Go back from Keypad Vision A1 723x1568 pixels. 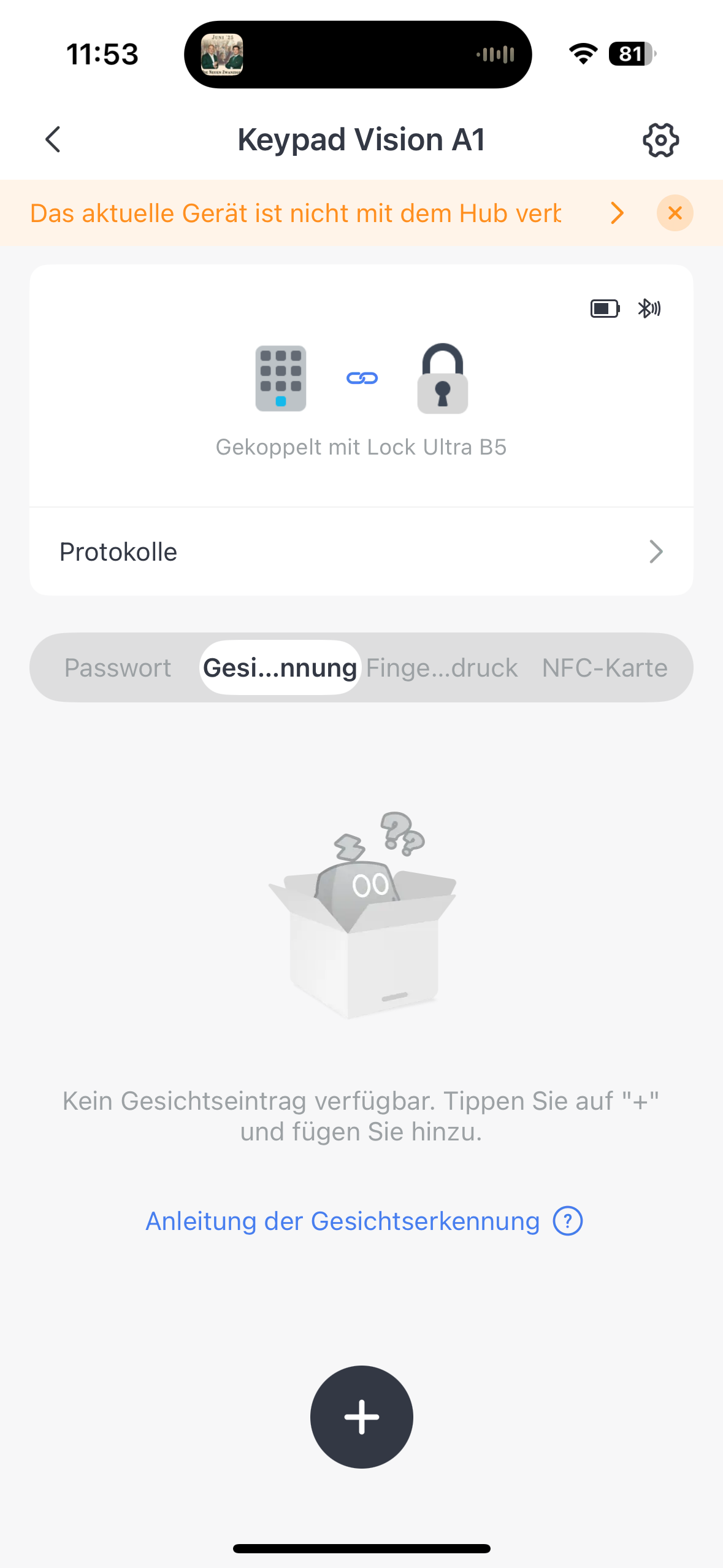click(x=53, y=140)
